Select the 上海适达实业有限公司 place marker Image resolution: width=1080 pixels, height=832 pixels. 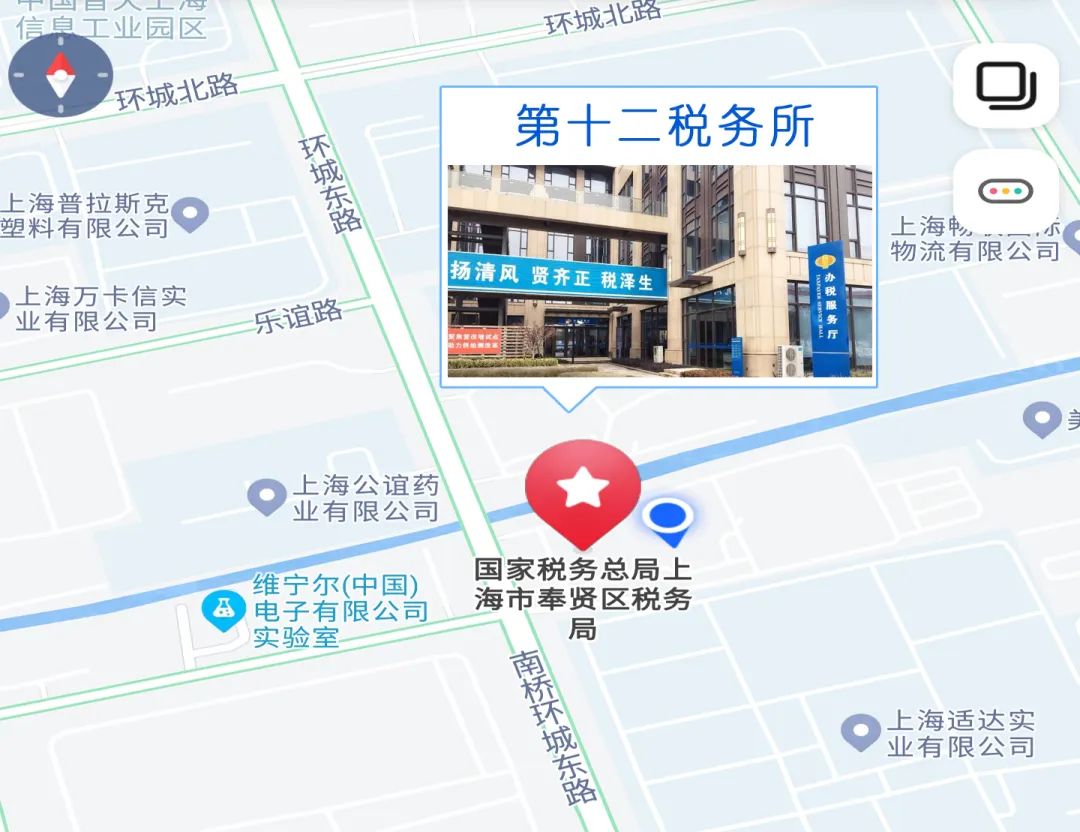860,732
